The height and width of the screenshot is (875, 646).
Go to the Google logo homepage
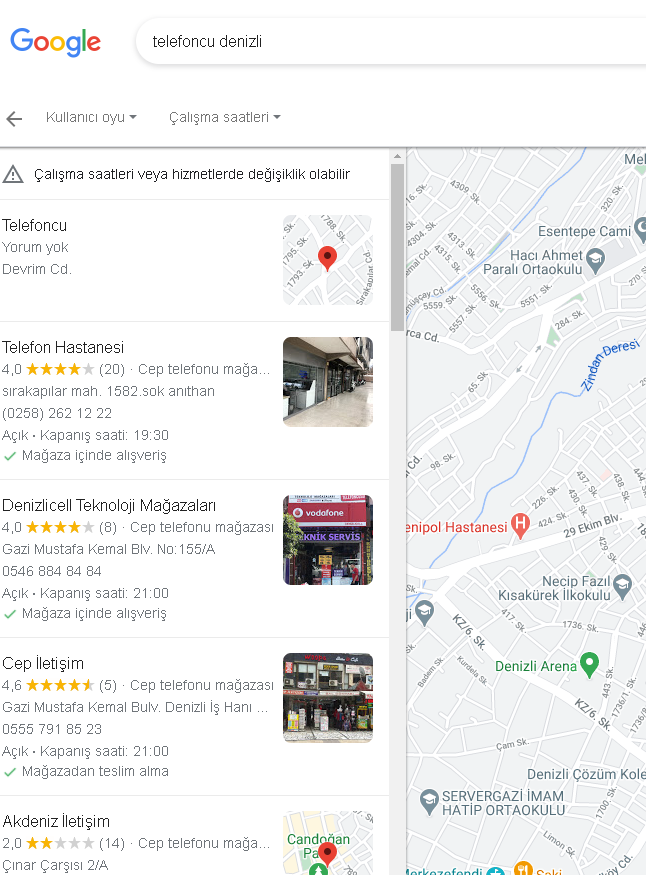pyautogui.click(x=55, y=41)
